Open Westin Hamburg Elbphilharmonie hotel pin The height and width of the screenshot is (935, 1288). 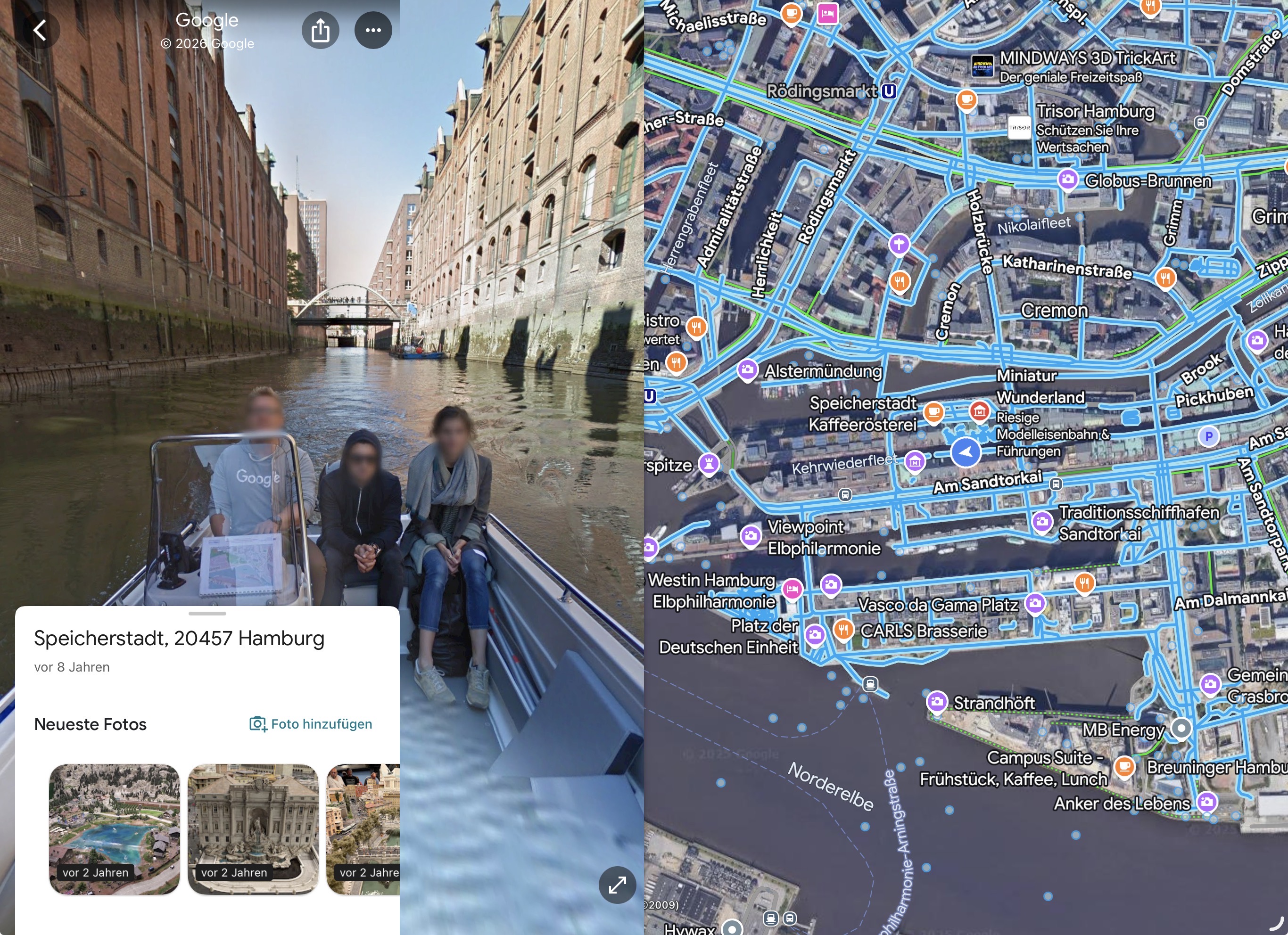tap(792, 589)
